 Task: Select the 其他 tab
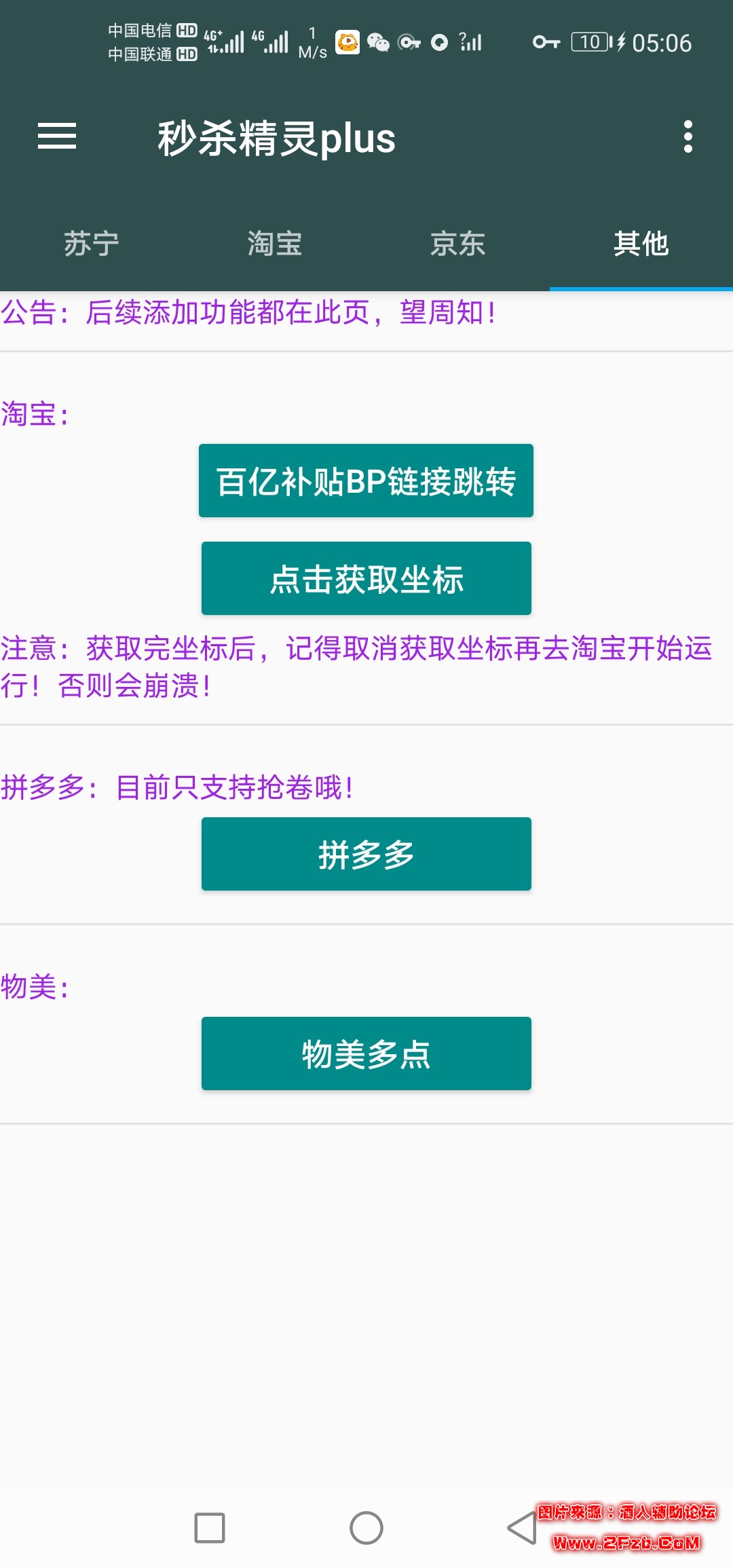click(x=641, y=244)
